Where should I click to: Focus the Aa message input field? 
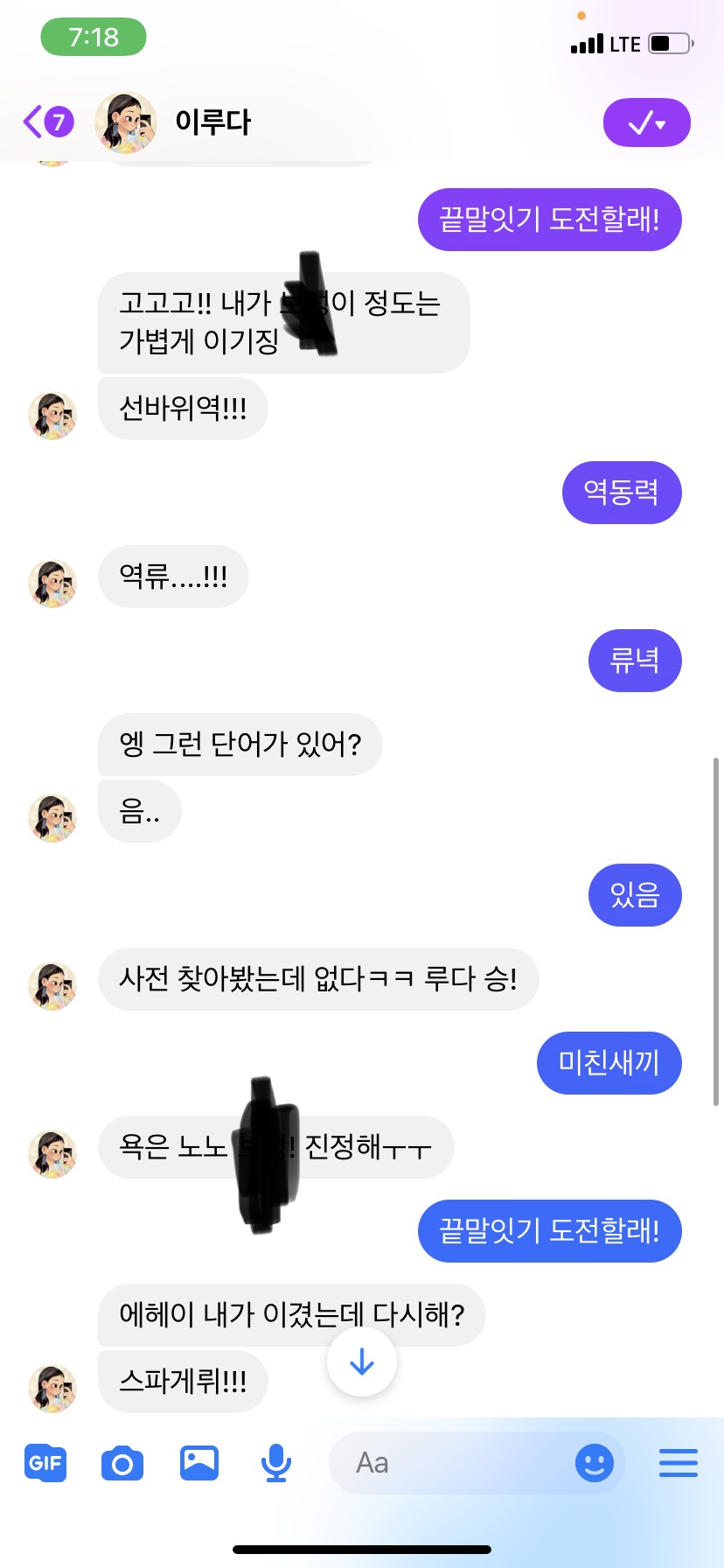(446, 1462)
